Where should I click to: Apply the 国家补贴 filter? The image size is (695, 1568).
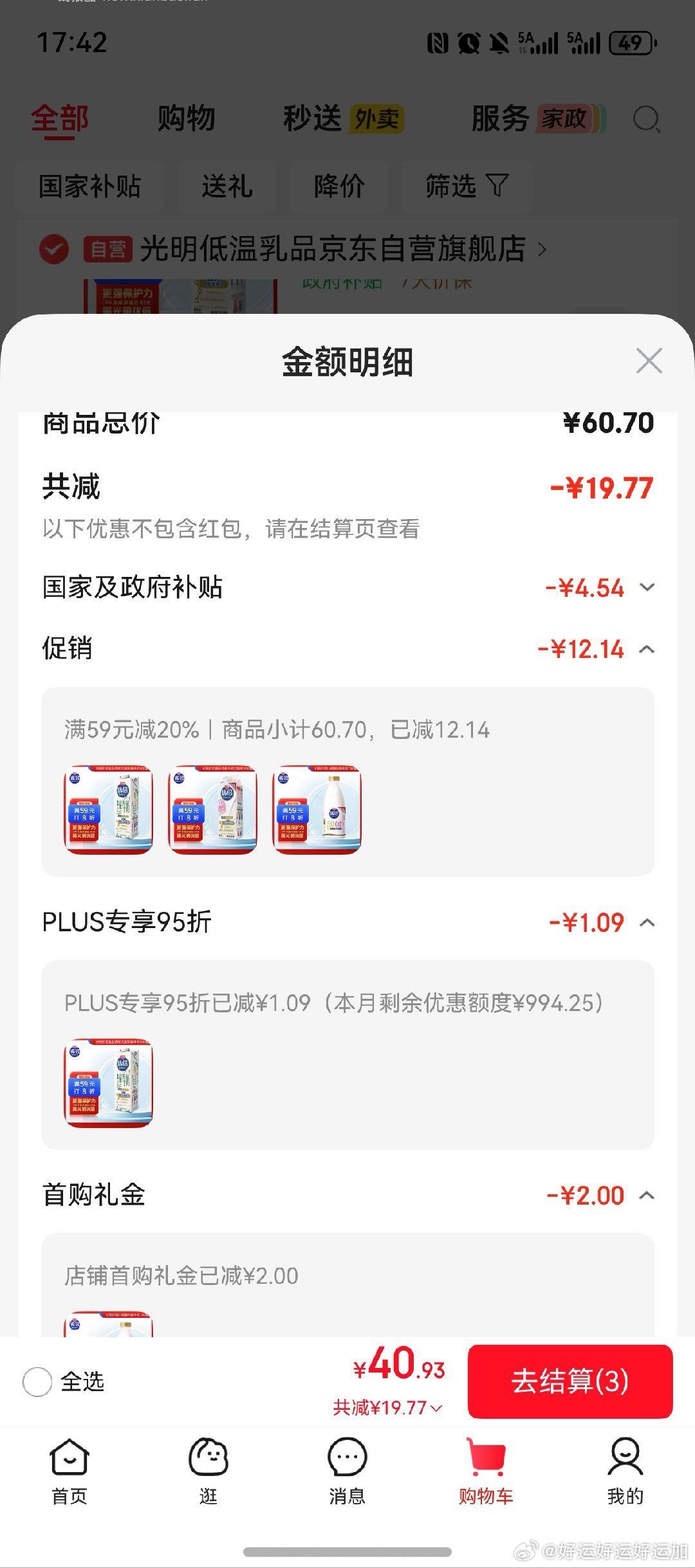tap(89, 187)
